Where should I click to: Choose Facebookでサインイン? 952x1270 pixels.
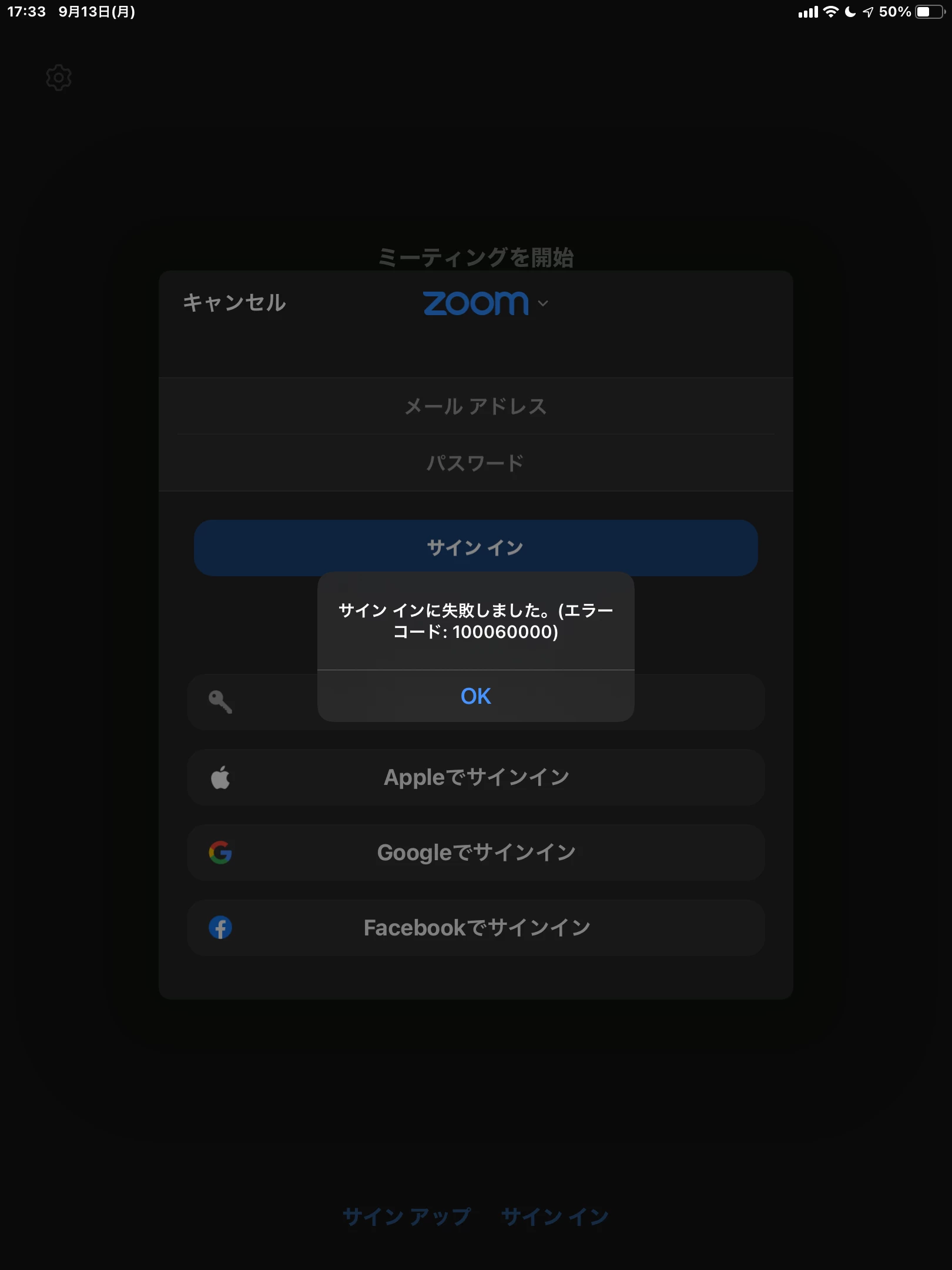[x=475, y=928]
